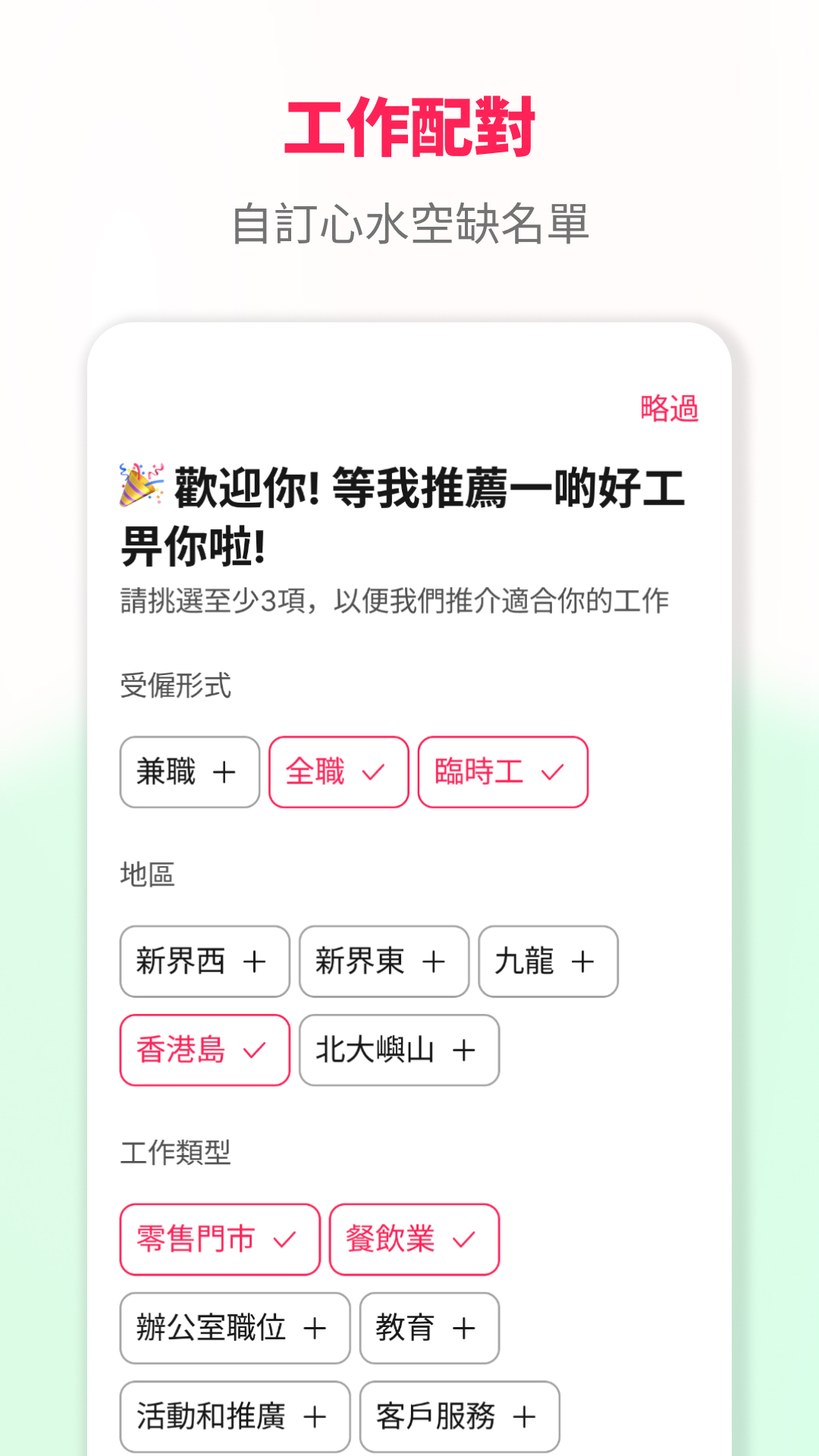Click the checkmark icon on 香港島 chip

tap(253, 1050)
